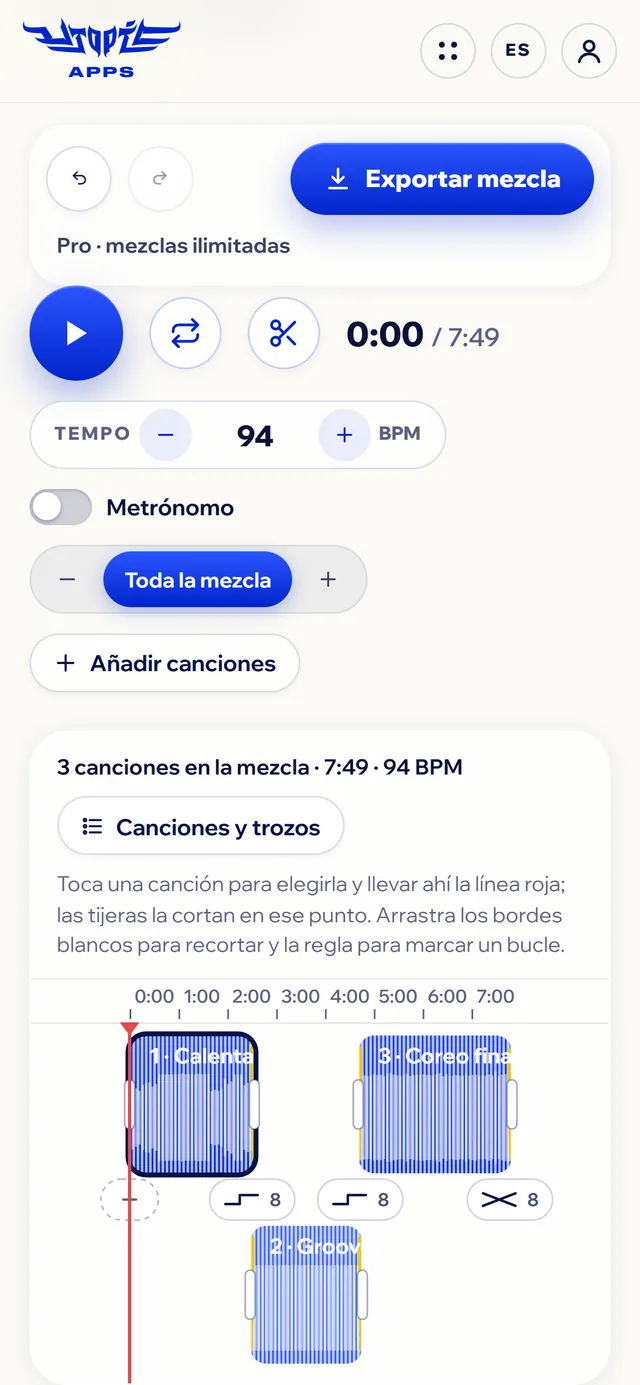Enable the Metrónomo switch
The image size is (640, 1385).
[61, 508]
